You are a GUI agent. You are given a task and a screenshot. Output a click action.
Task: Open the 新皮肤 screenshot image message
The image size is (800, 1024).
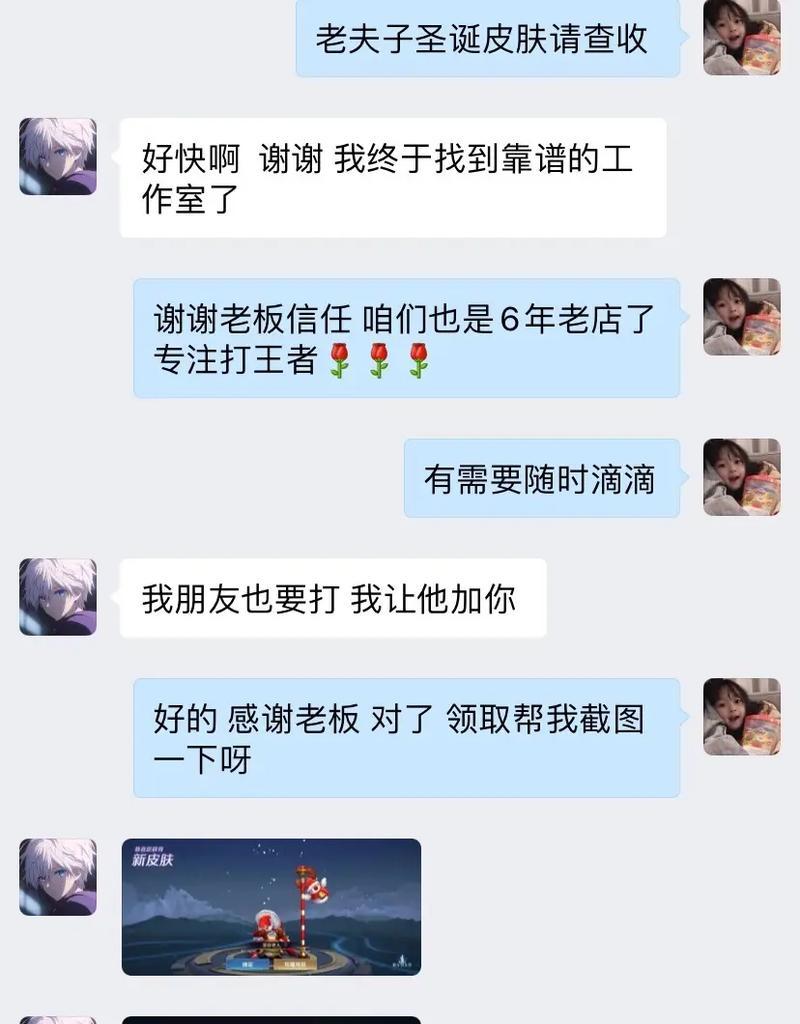tap(271, 906)
